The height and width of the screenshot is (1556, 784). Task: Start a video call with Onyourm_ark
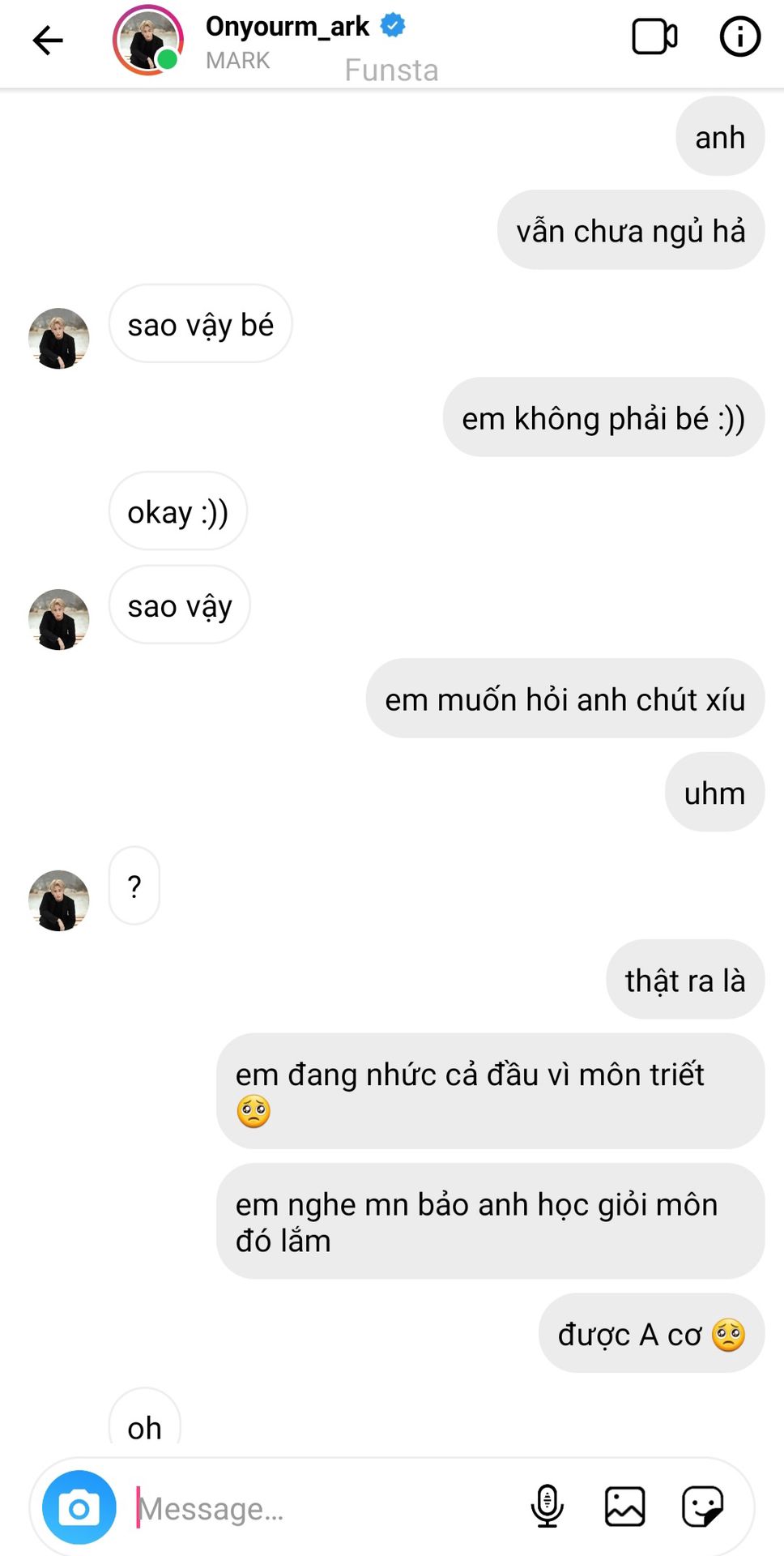654,36
